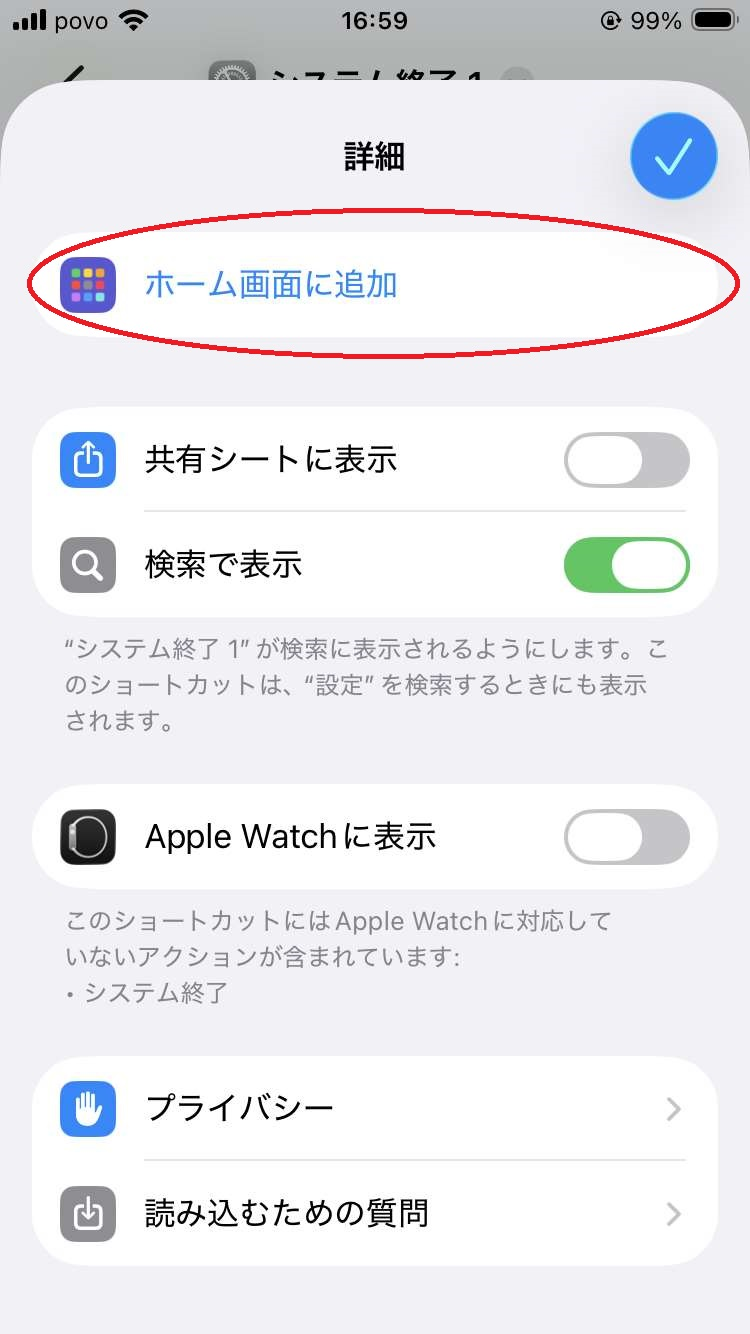This screenshot has width=750, height=1334.
Task: Open 読み込むための質問 row
Action: click(x=375, y=1214)
